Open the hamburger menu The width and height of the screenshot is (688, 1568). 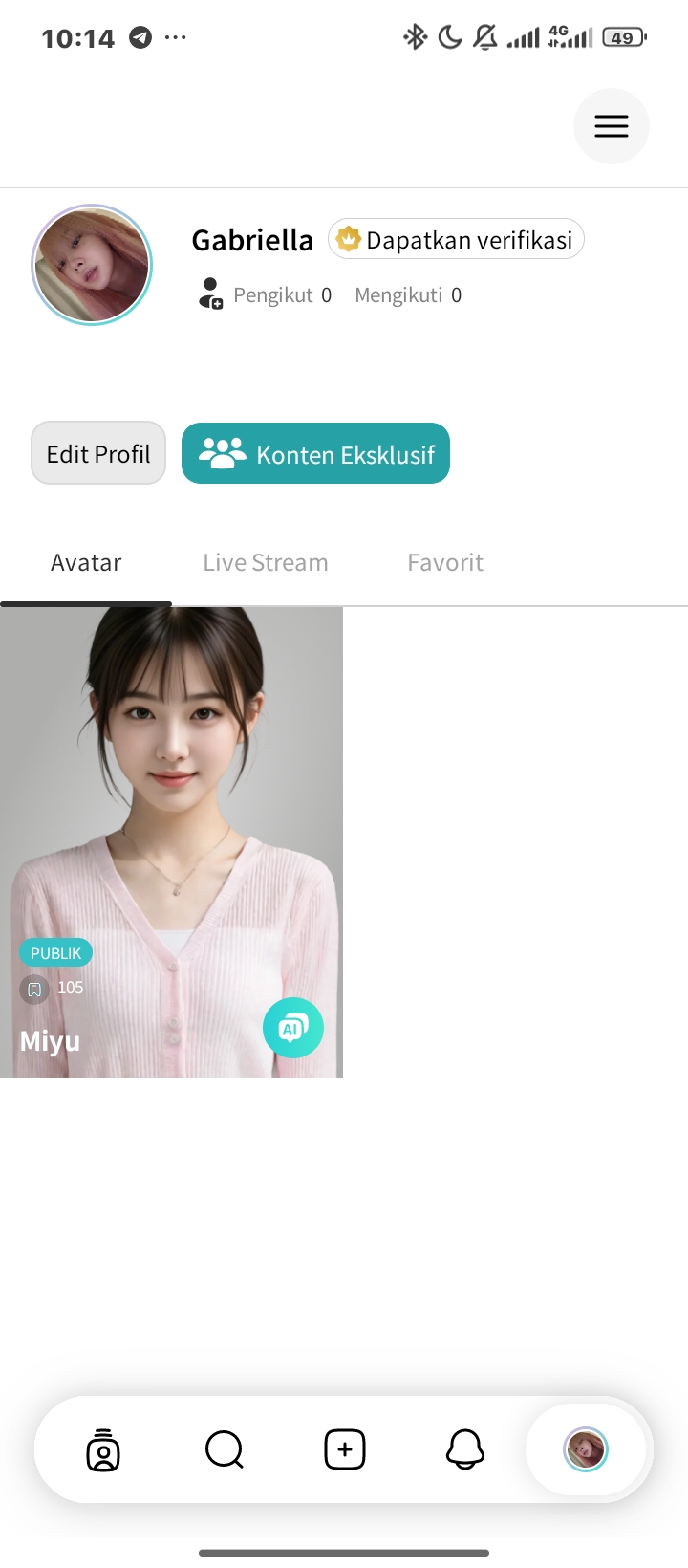pos(612,126)
